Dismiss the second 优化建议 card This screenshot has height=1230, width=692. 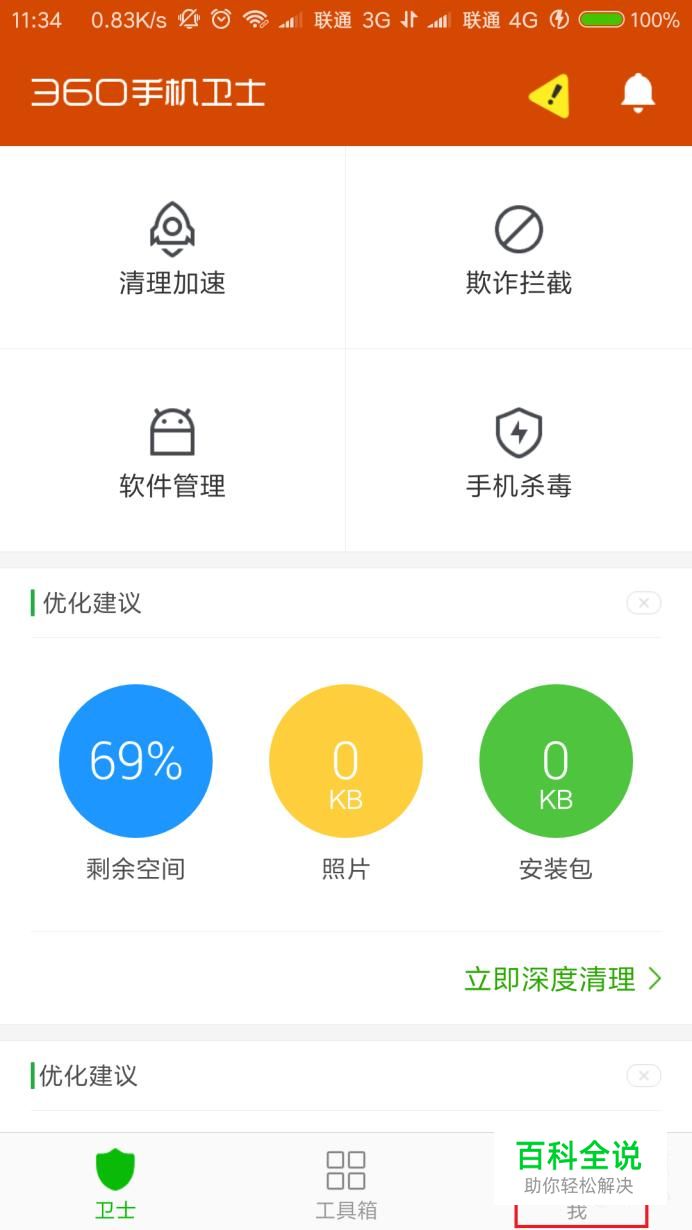coord(643,1076)
